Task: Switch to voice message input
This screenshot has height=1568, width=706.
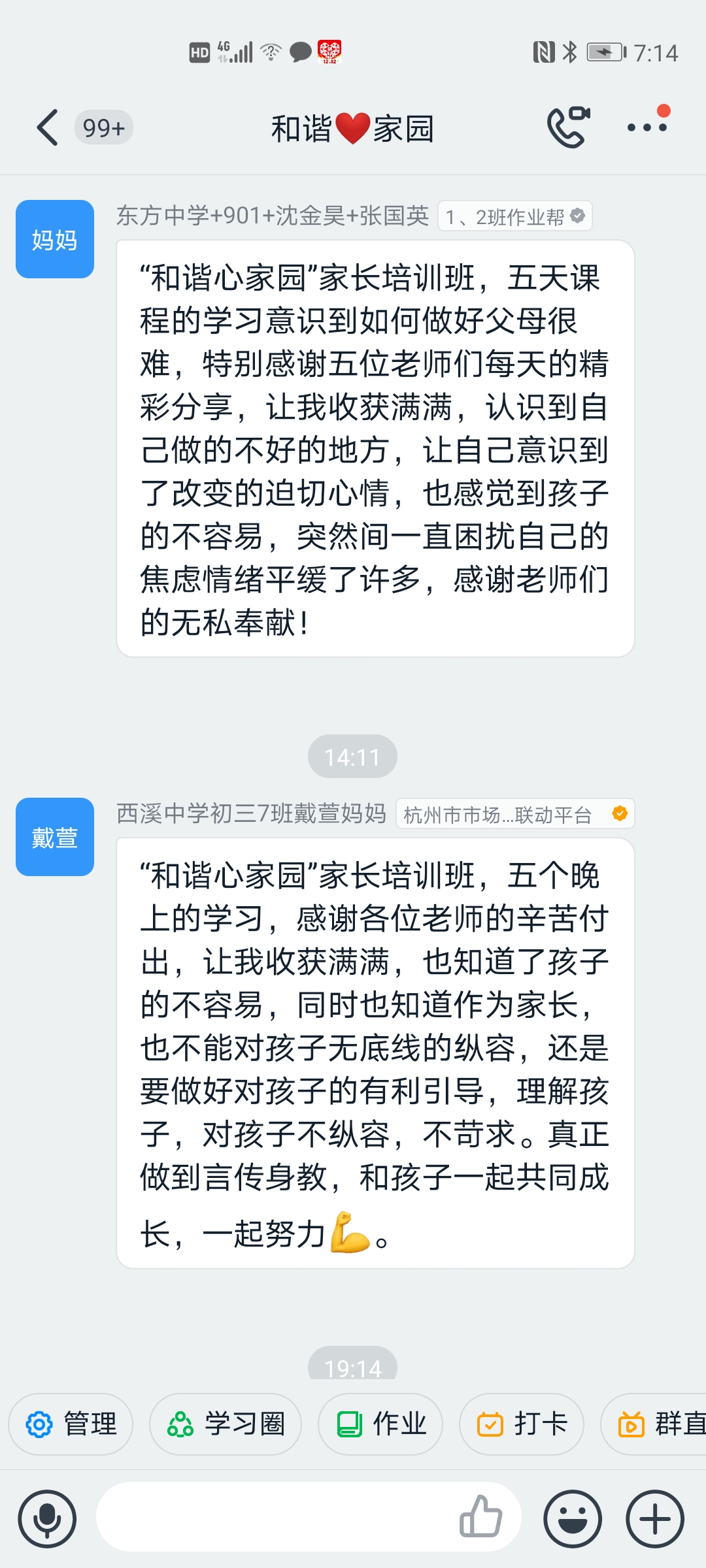Action: (x=47, y=1519)
